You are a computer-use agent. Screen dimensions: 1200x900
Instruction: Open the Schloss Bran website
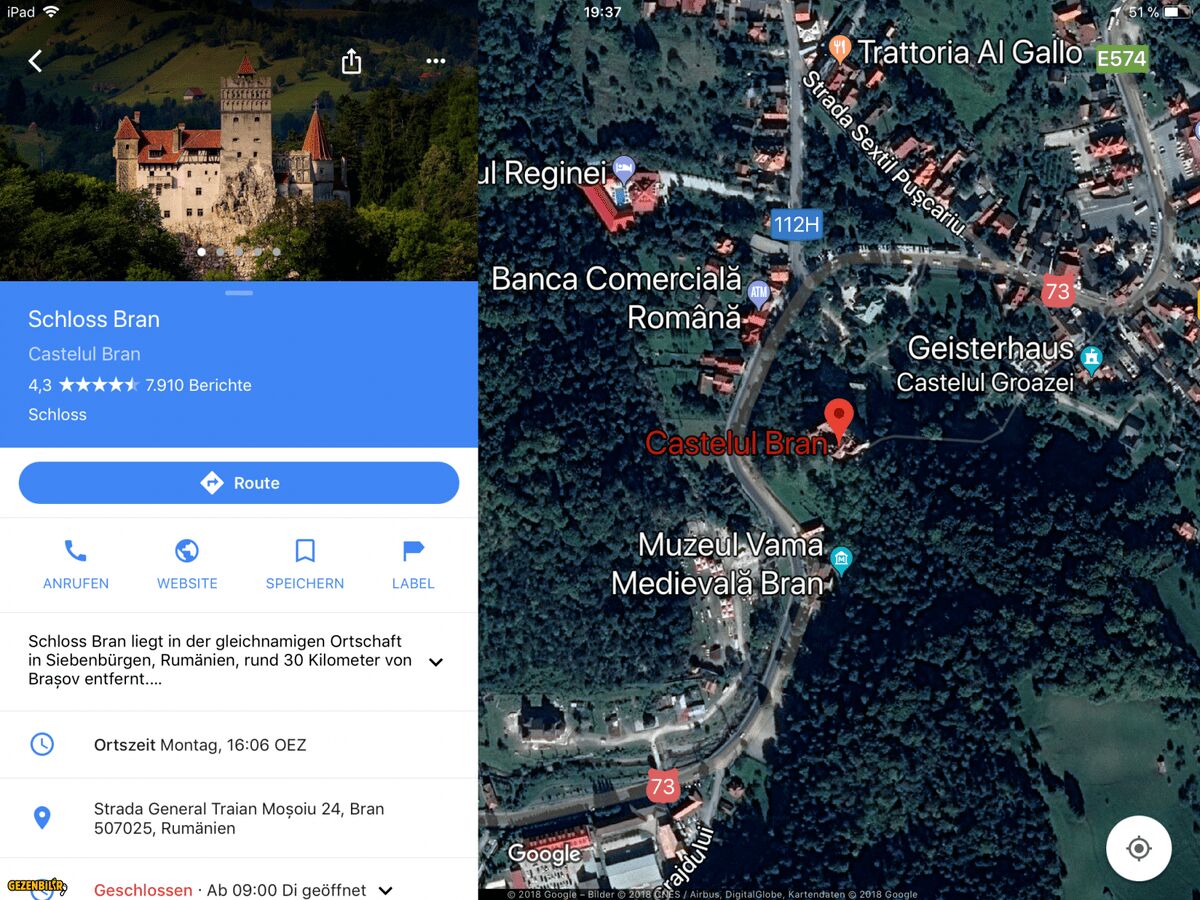[x=187, y=564]
